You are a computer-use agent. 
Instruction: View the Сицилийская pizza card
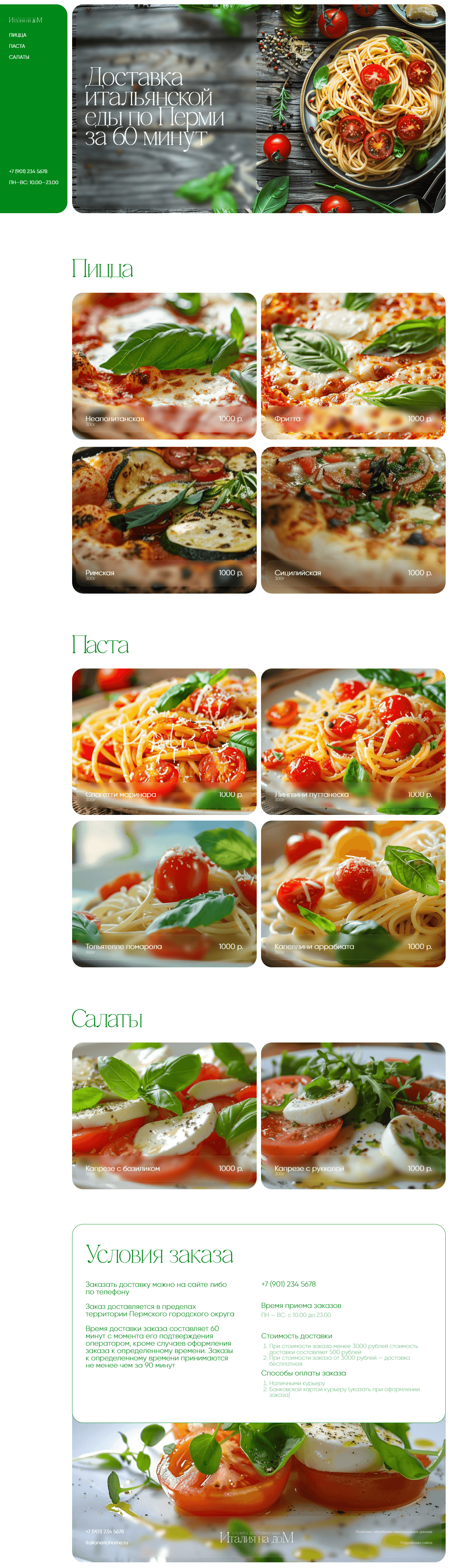[353, 520]
